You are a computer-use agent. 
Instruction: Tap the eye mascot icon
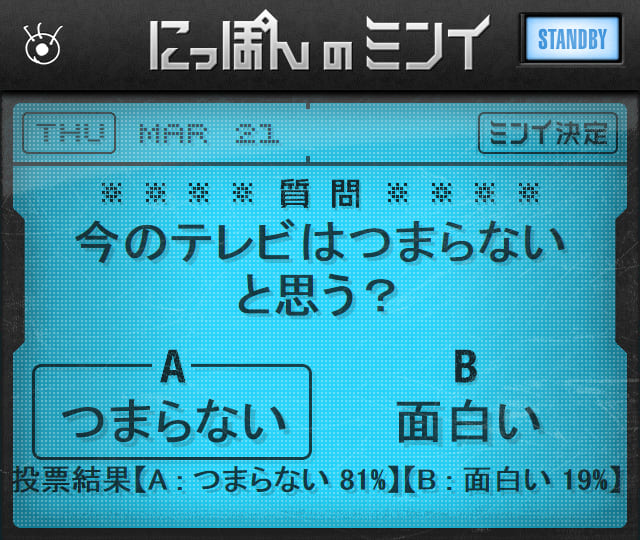point(41,43)
